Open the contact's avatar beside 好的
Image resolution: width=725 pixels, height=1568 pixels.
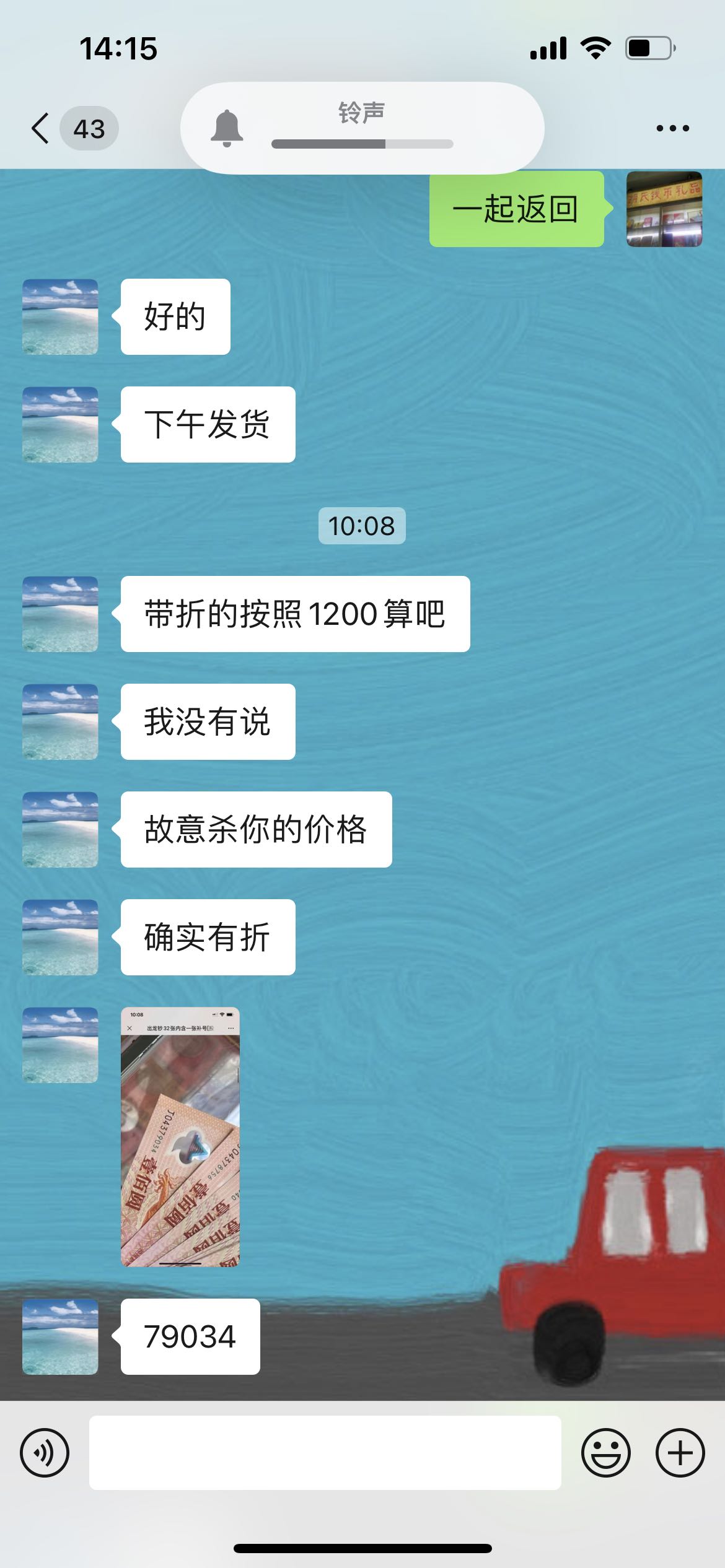coord(60,316)
